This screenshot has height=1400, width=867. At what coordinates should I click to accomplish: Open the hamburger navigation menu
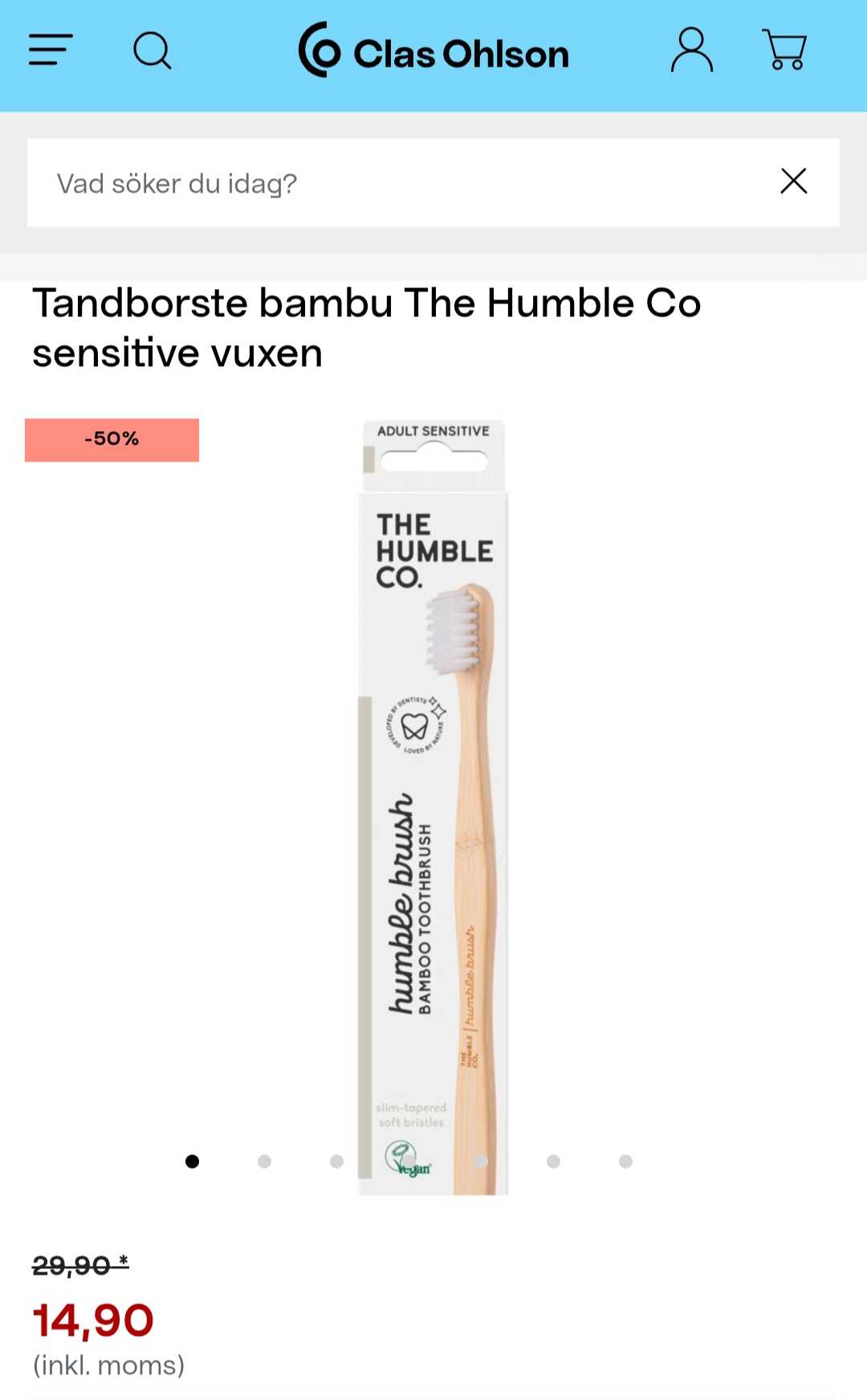[x=50, y=51]
